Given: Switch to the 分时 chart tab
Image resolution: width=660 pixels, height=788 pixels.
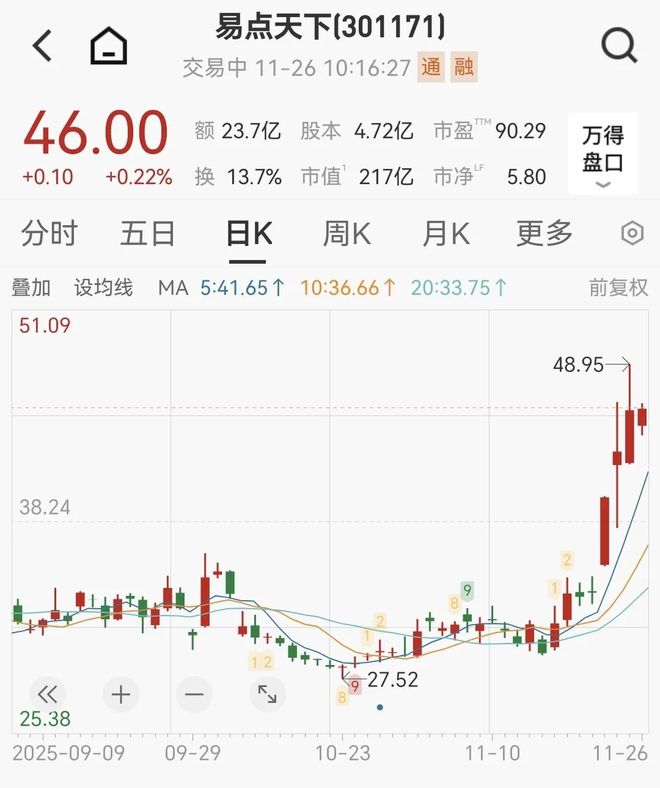Looking at the screenshot, I should tap(49, 234).
